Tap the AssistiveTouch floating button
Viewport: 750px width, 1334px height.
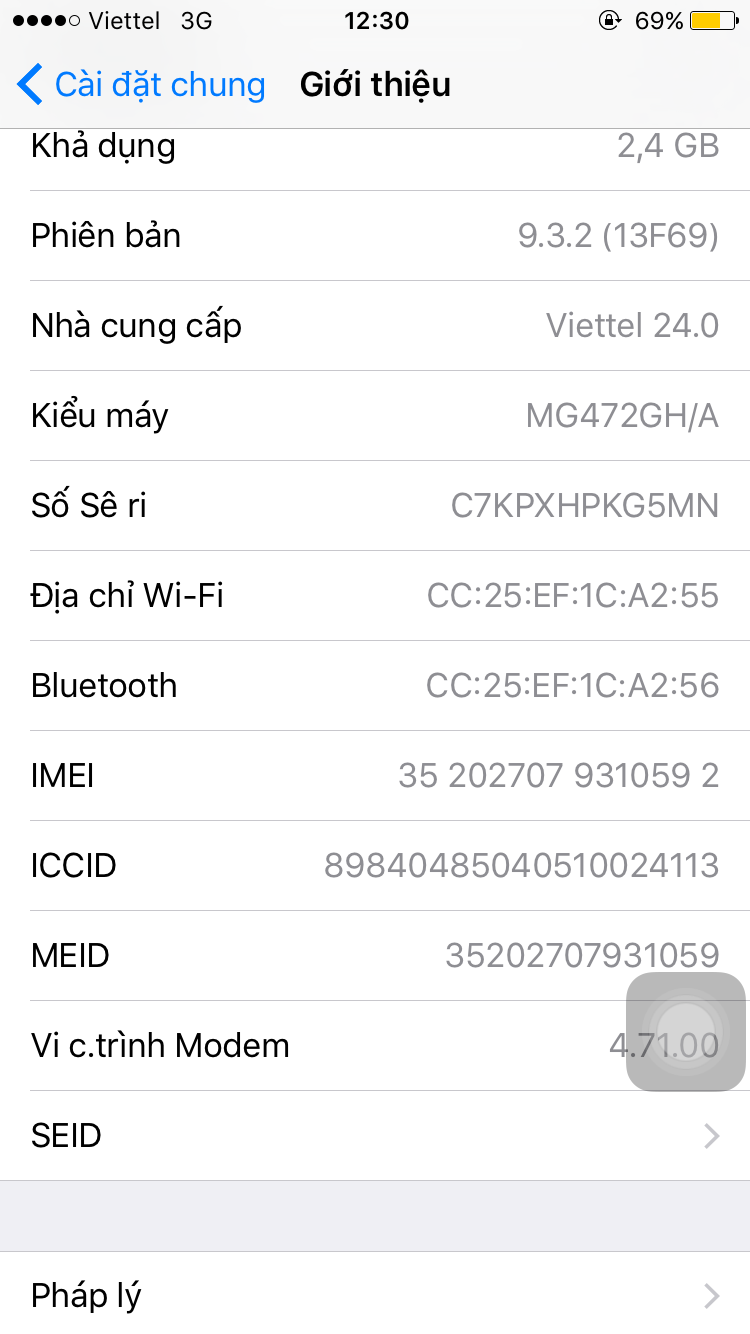pos(686,1032)
